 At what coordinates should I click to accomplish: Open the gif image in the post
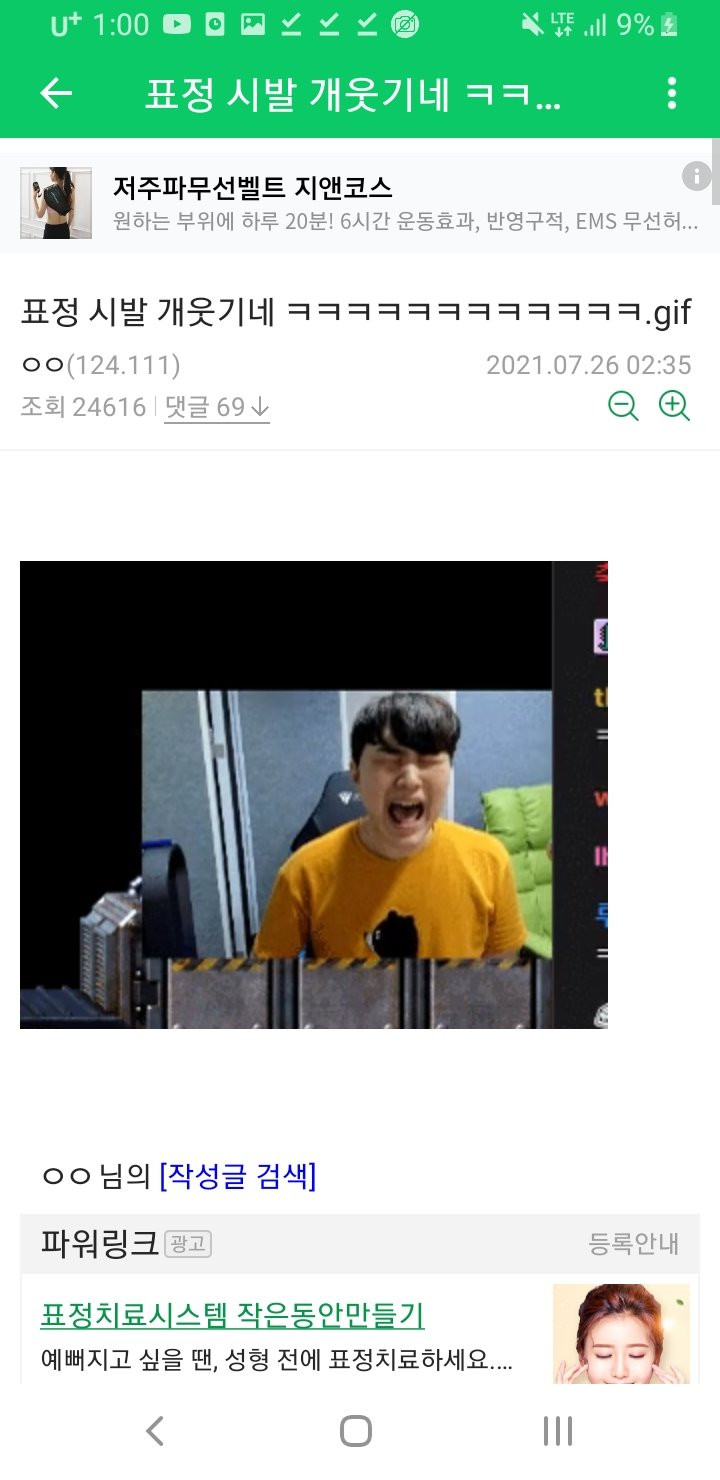coord(314,794)
